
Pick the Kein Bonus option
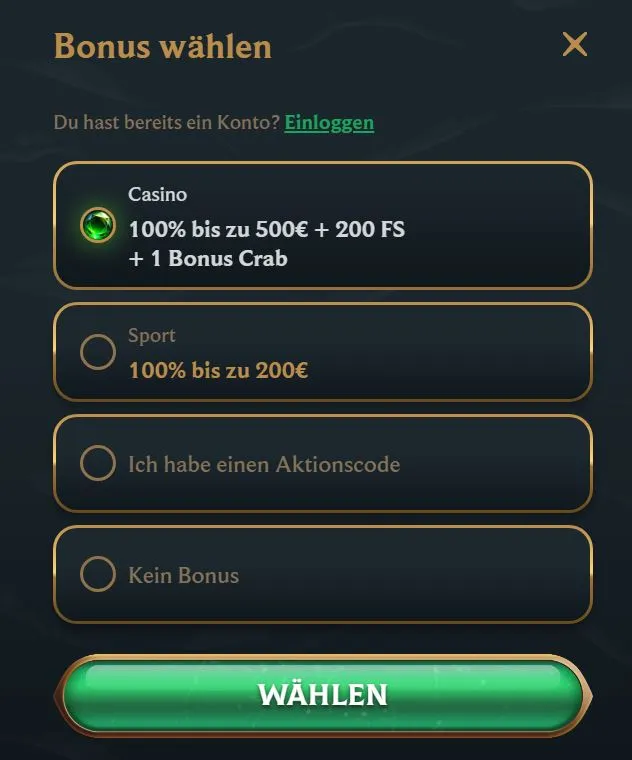pos(98,575)
